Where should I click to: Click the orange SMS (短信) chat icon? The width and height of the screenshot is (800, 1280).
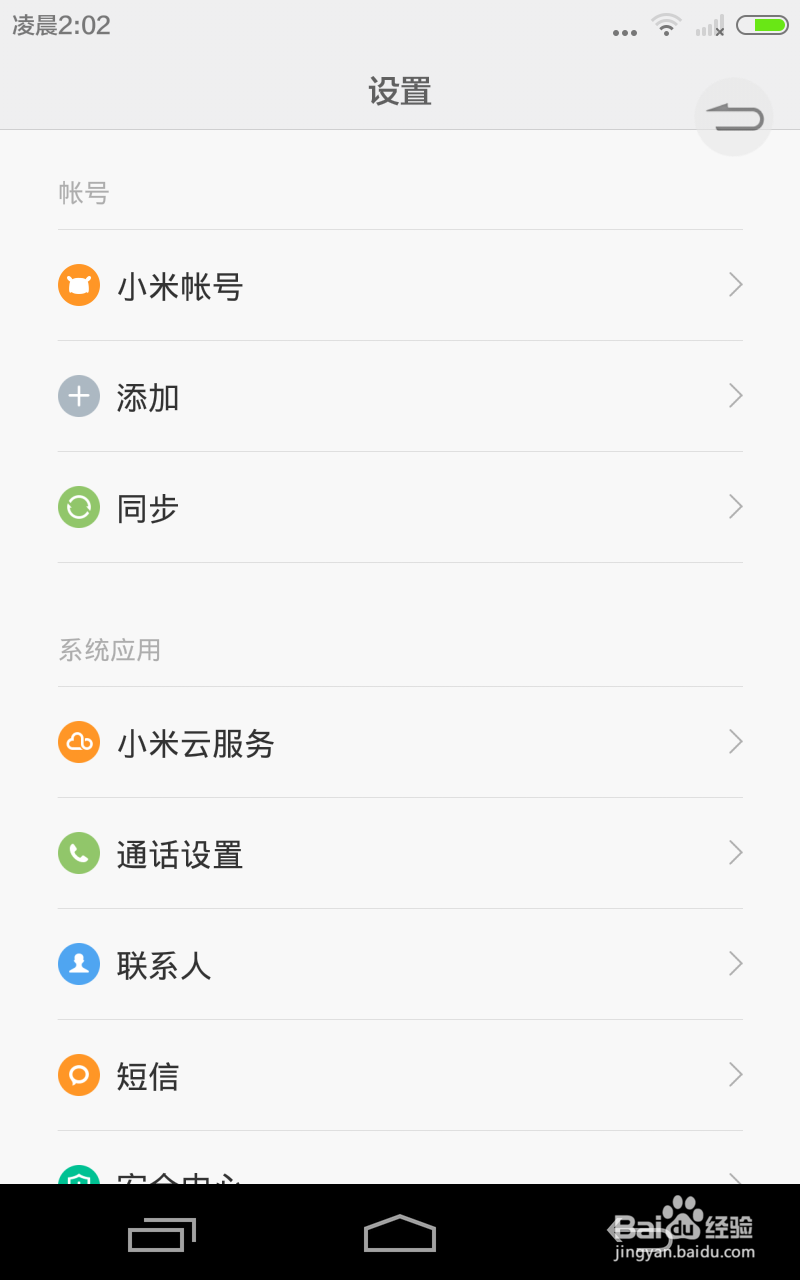(79, 1075)
